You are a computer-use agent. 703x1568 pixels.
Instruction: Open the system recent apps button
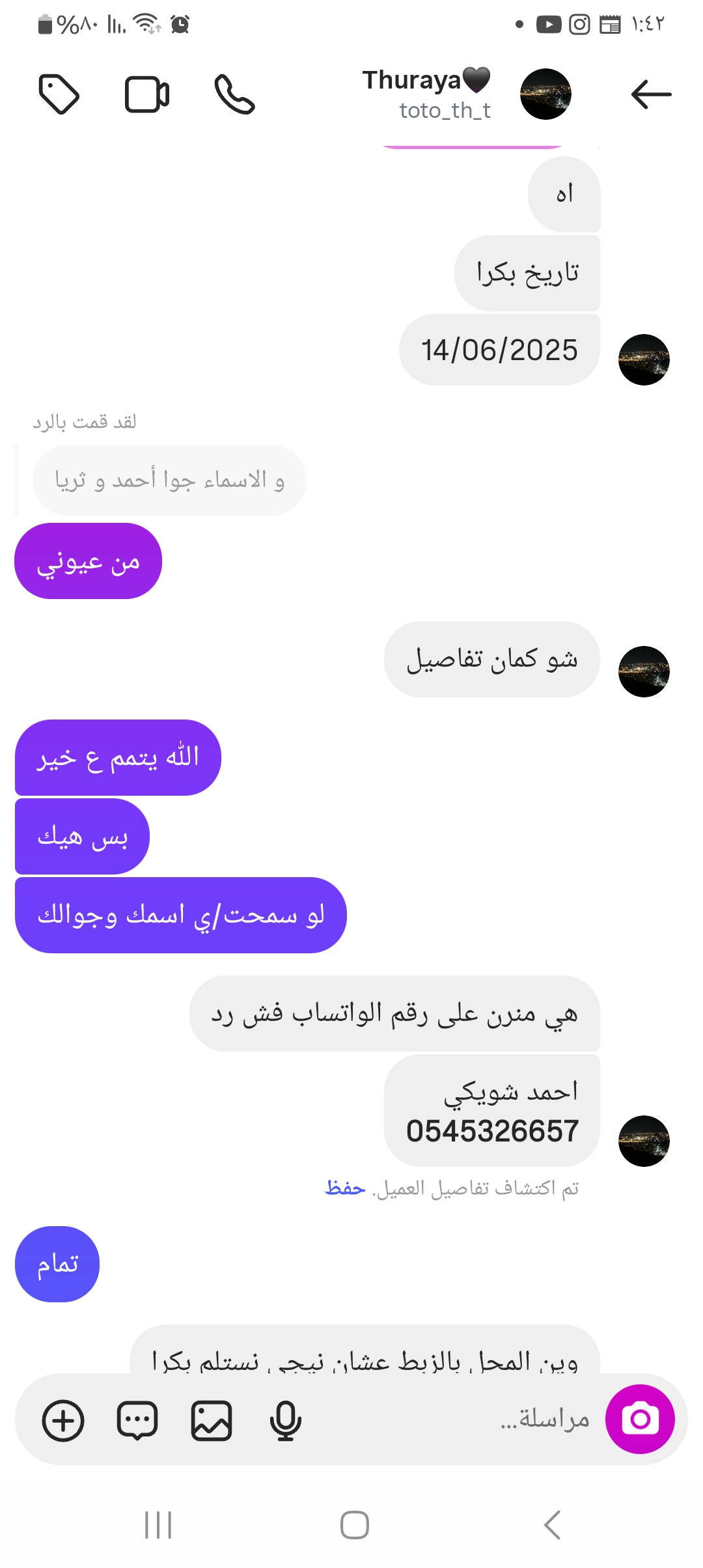click(x=158, y=1525)
